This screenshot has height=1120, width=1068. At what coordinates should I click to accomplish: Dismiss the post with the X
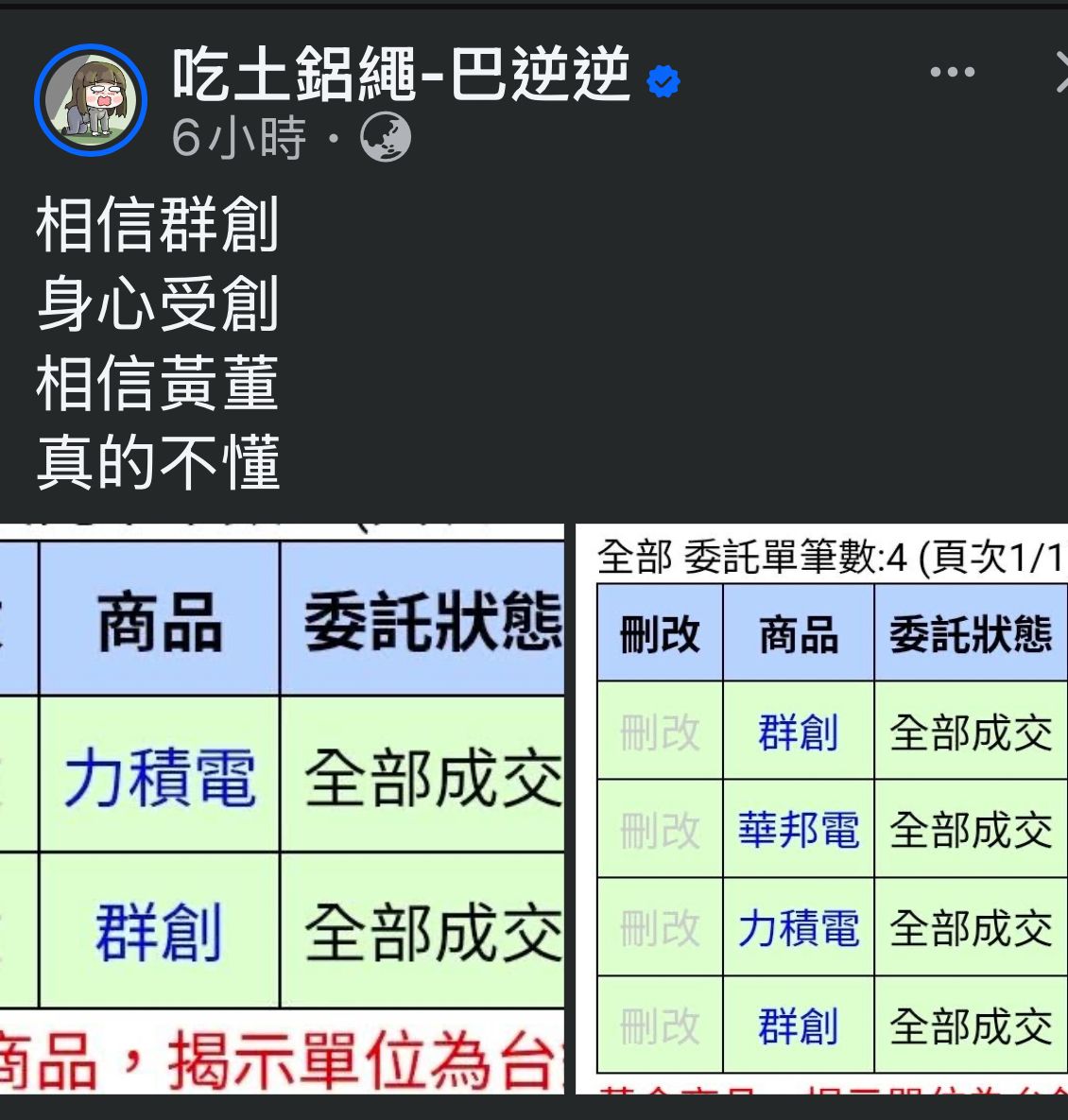[1060, 72]
